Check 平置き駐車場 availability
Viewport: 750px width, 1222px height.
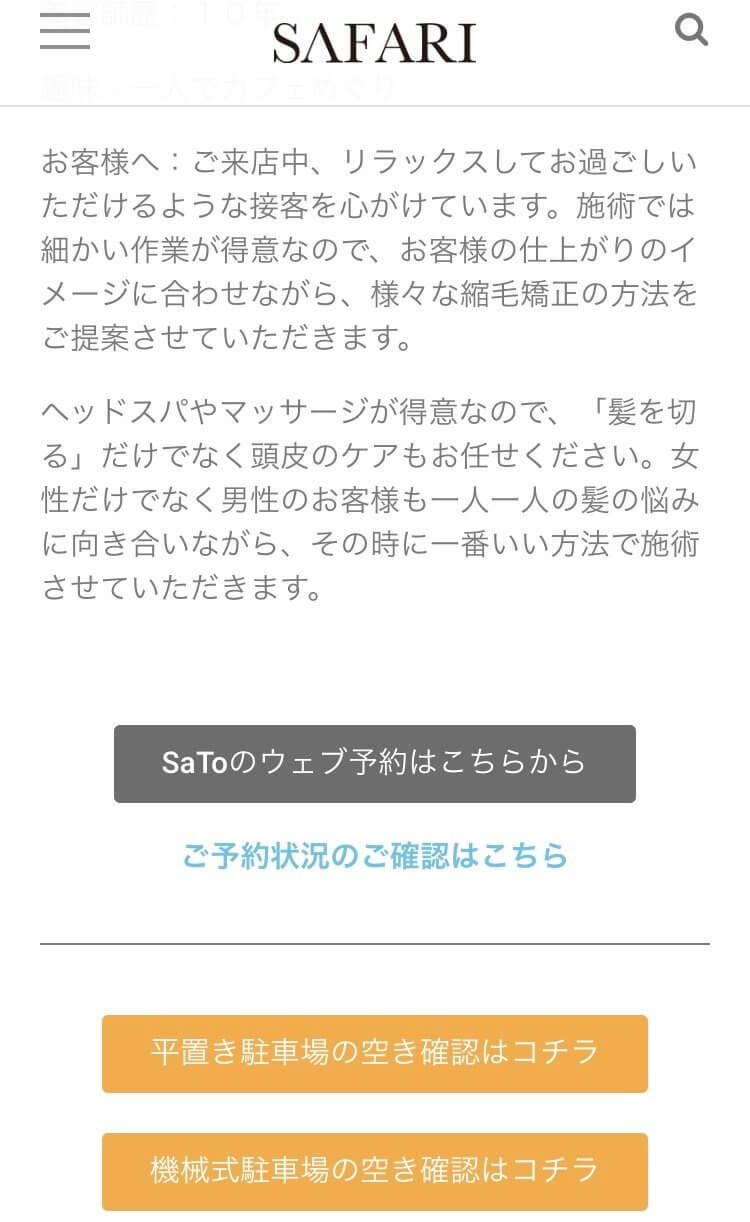click(x=375, y=1053)
